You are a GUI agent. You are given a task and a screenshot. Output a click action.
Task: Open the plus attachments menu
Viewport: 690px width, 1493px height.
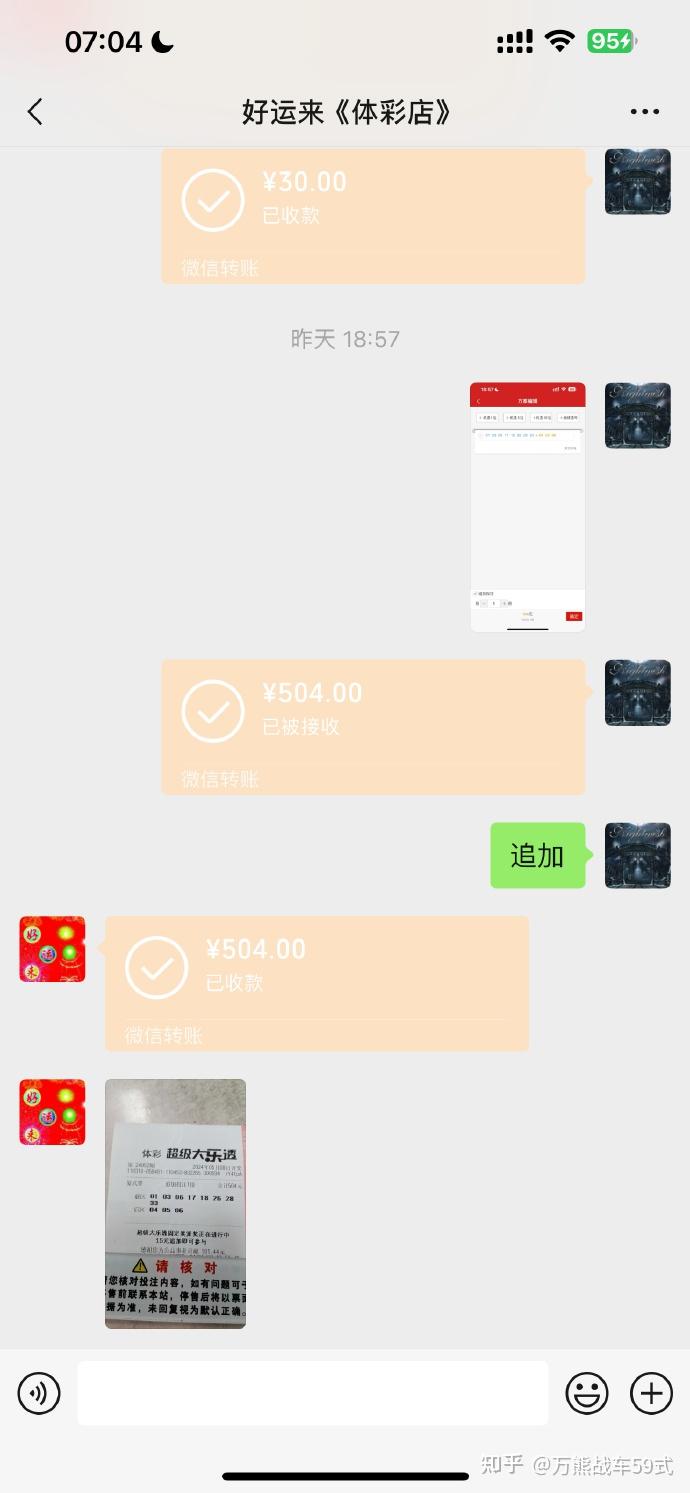pos(651,1393)
